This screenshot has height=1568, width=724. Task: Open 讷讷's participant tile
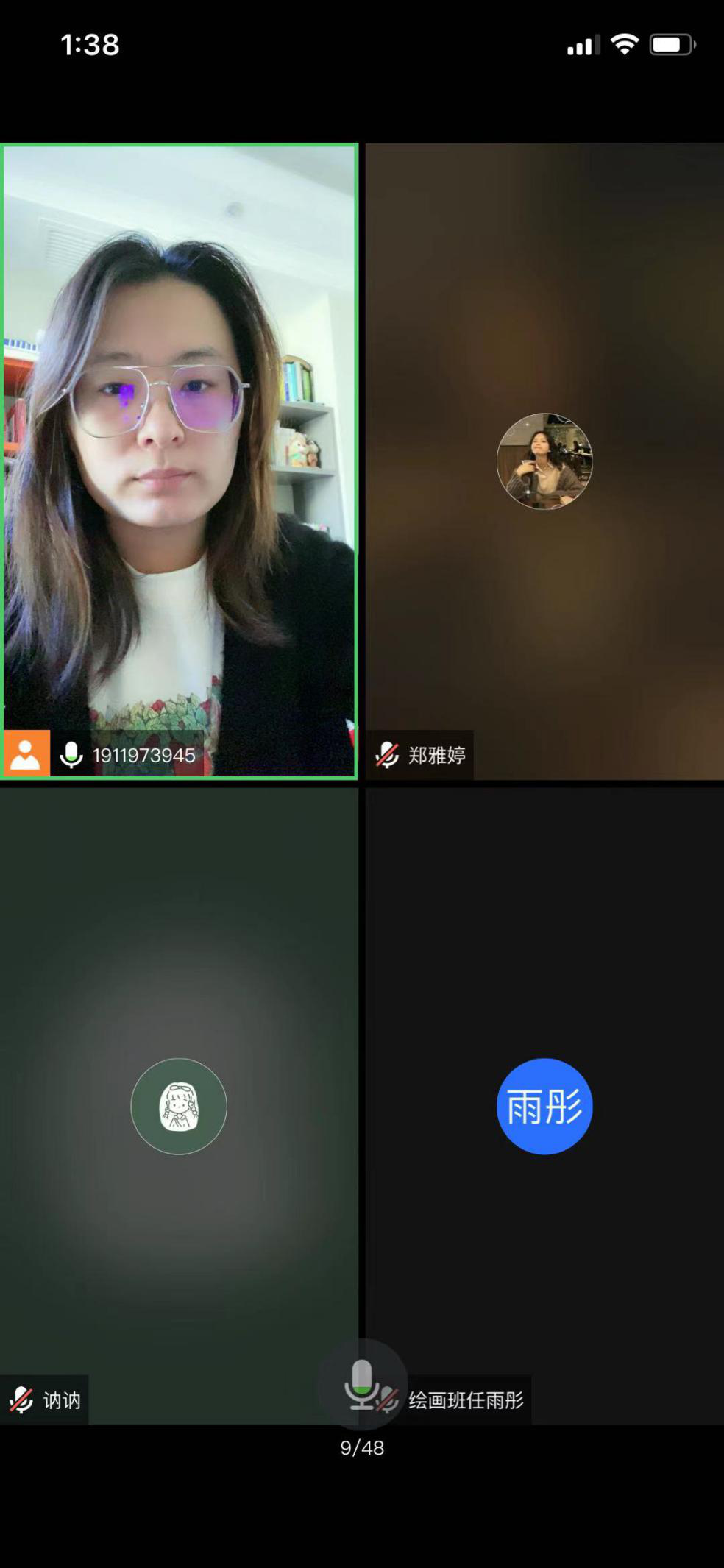(x=179, y=1106)
